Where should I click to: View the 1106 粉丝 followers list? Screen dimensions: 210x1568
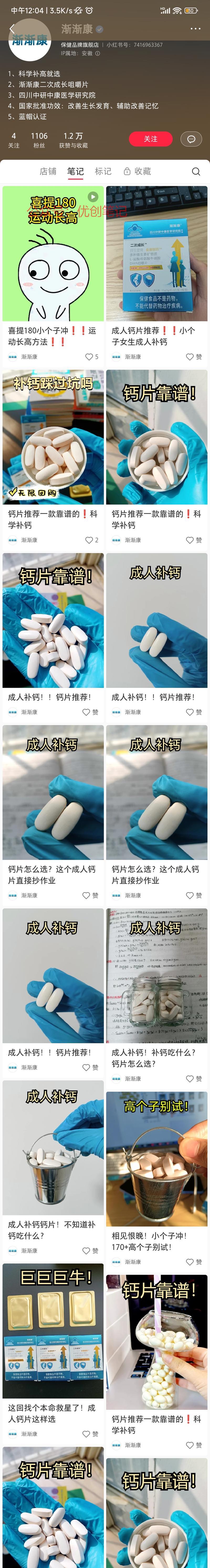(x=39, y=140)
